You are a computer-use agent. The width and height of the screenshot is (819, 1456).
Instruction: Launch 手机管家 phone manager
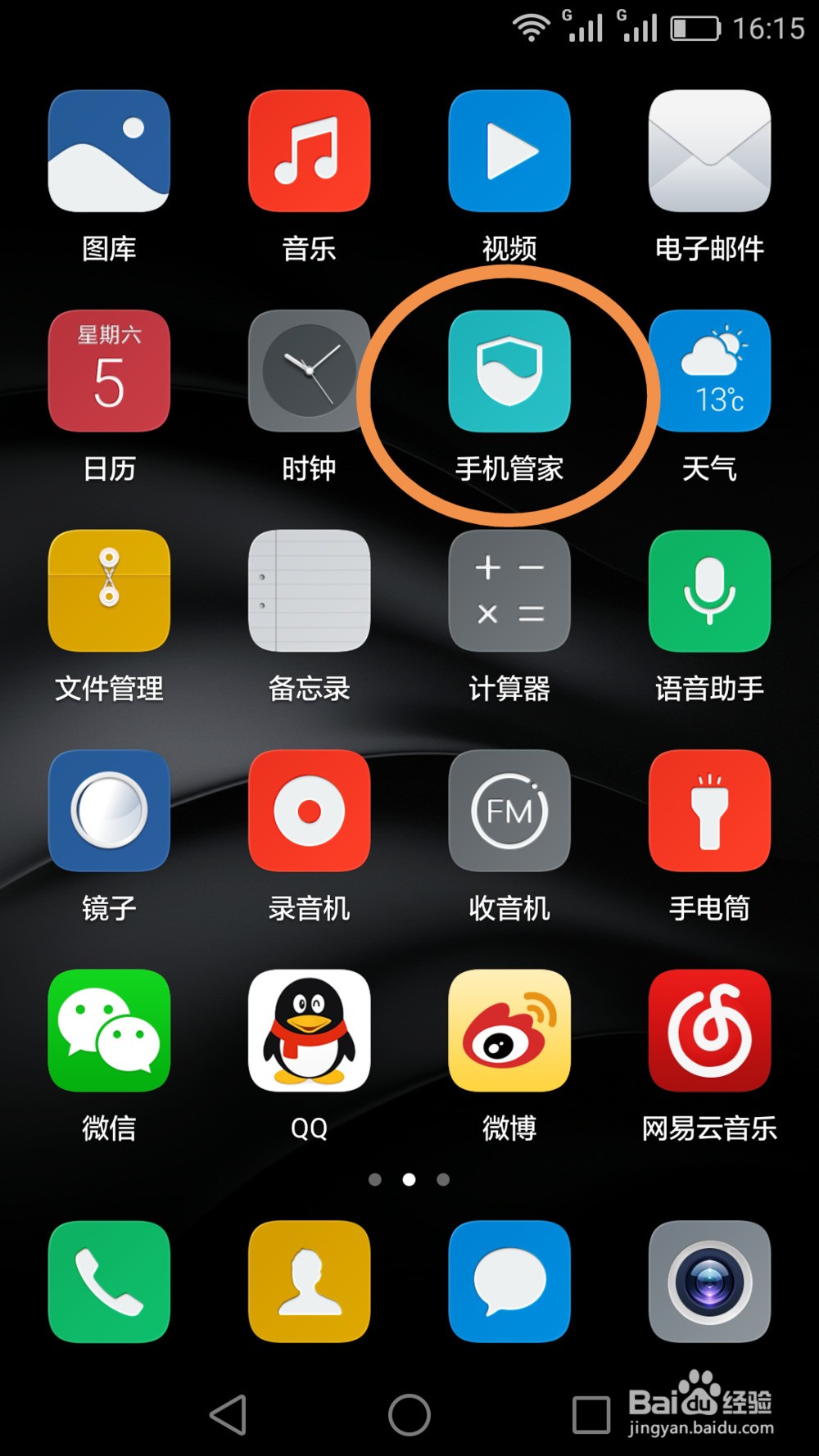509,371
